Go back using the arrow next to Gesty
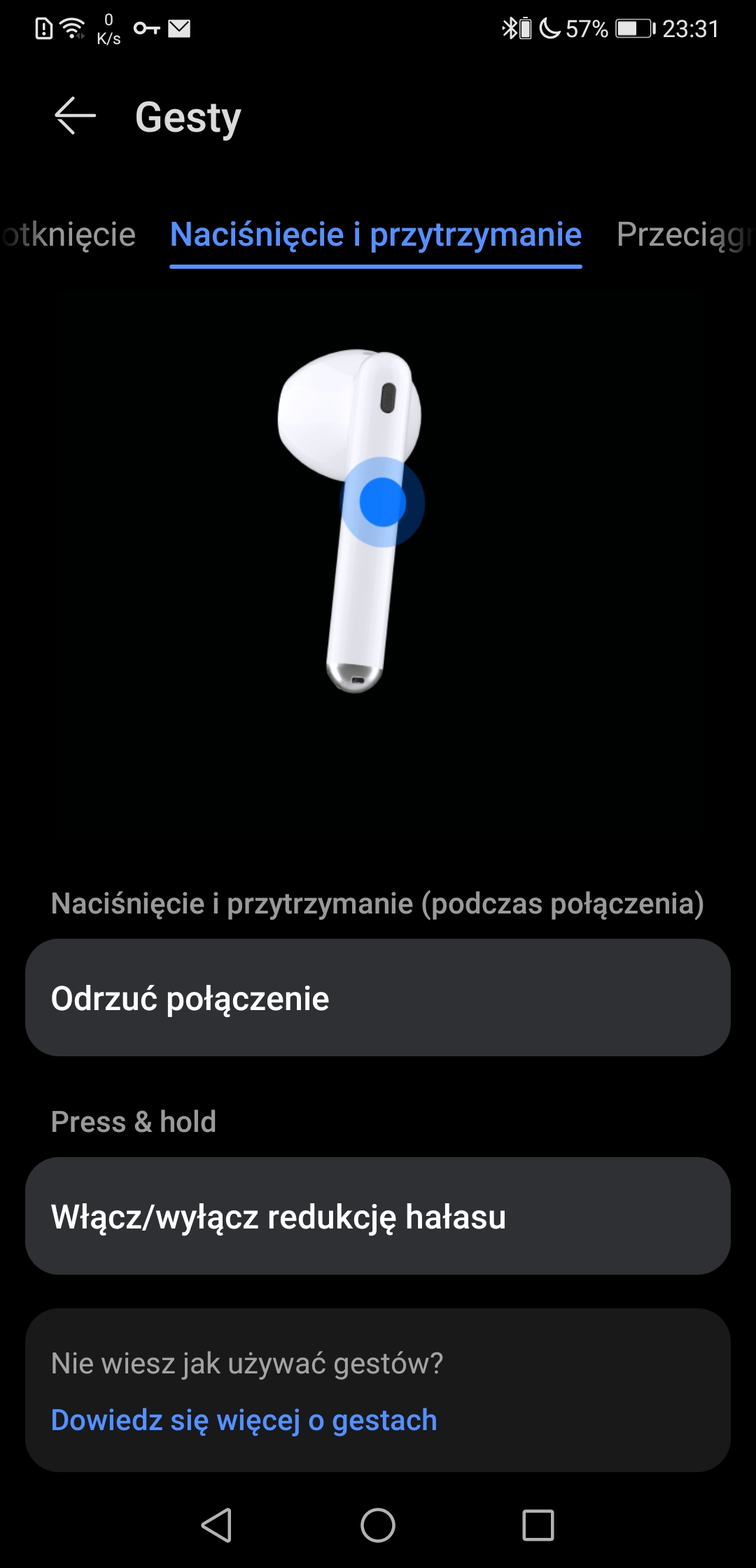 (x=75, y=116)
